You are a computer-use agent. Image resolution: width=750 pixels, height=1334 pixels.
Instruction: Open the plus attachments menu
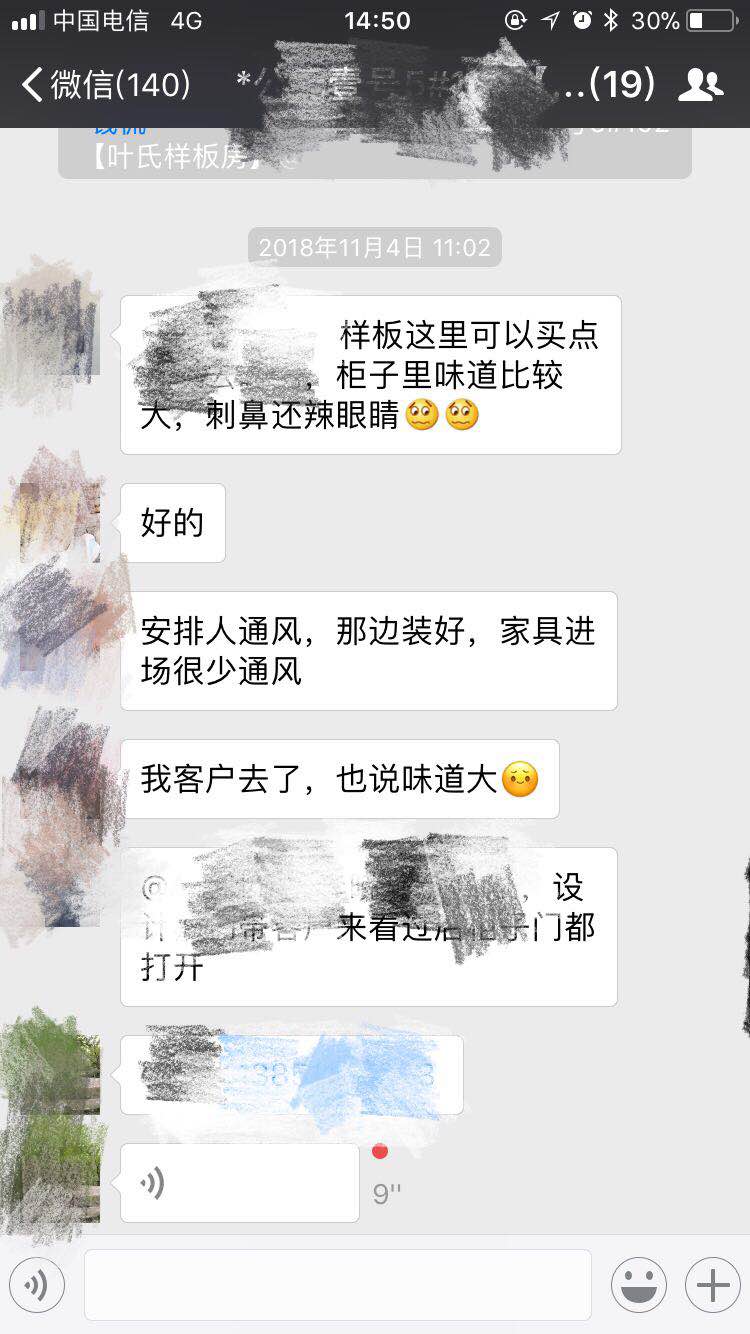pyautogui.click(x=712, y=1285)
